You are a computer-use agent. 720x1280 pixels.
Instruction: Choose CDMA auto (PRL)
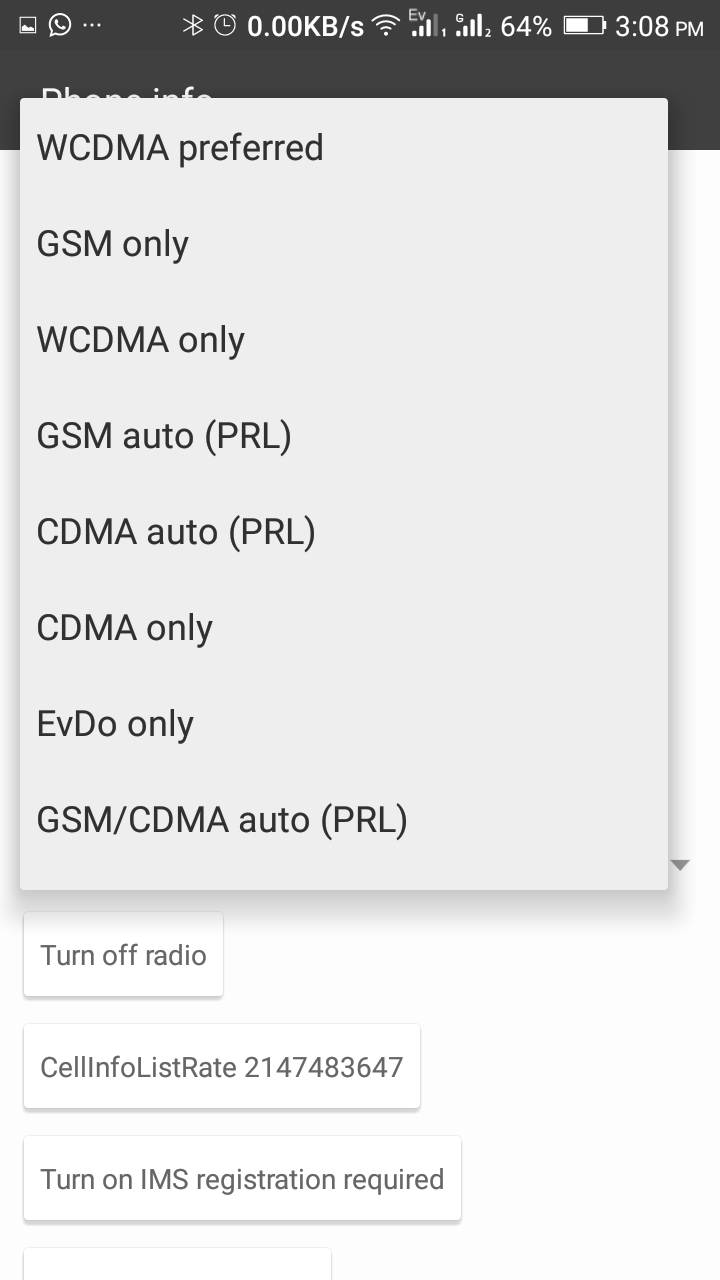tap(344, 532)
